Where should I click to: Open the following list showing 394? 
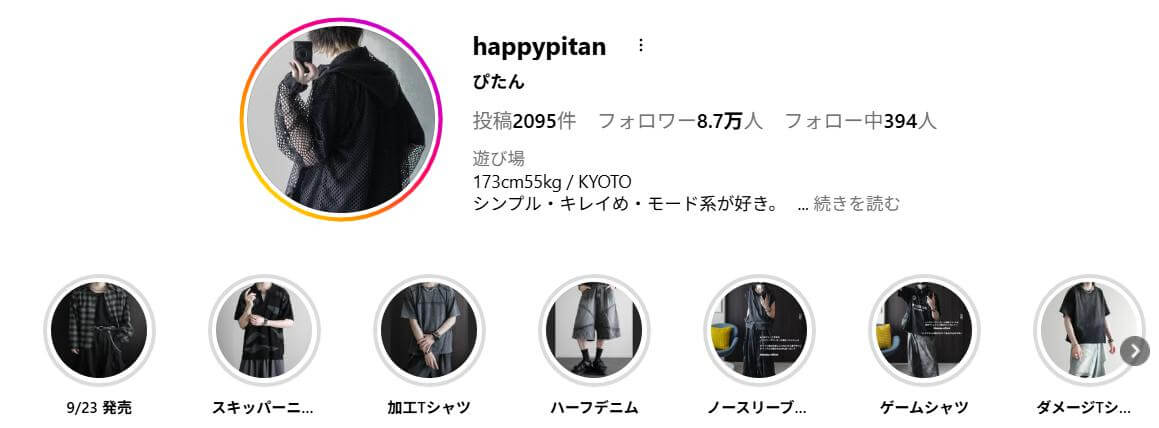coord(860,121)
